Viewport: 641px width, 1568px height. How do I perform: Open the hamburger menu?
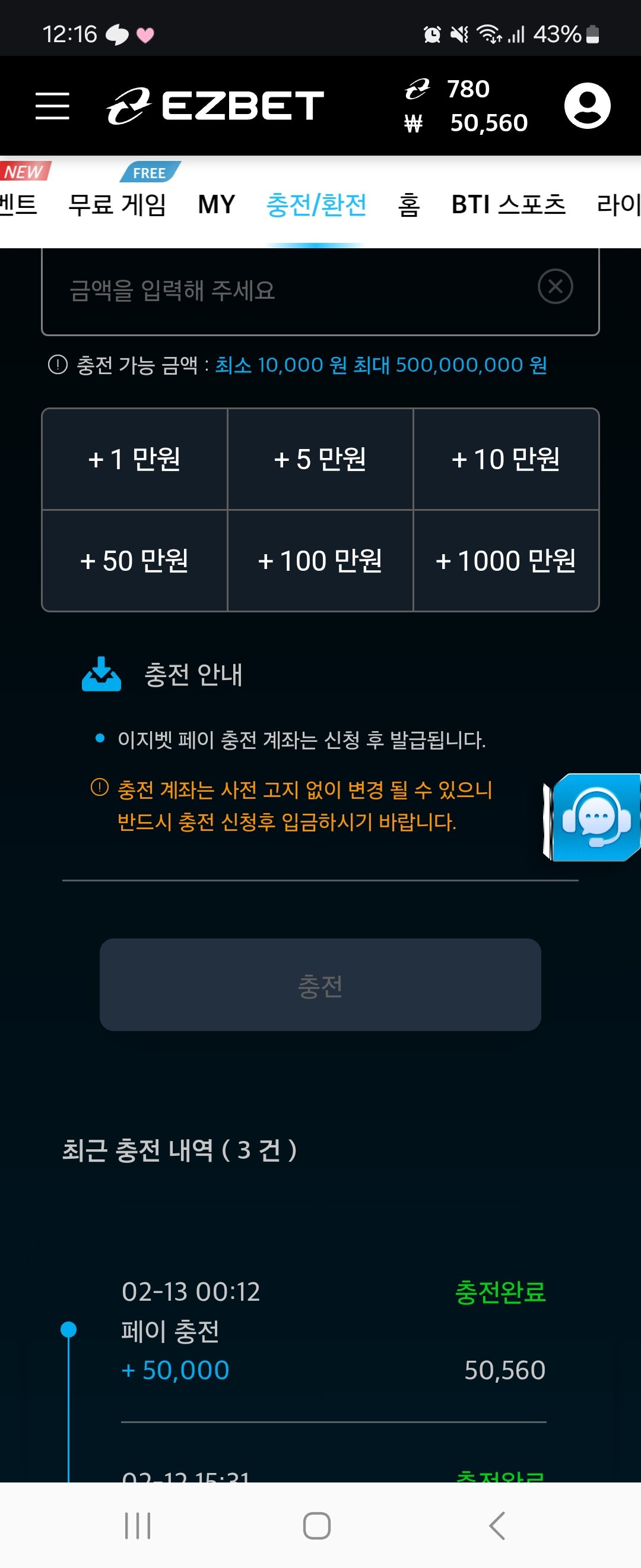pyautogui.click(x=52, y=106)
